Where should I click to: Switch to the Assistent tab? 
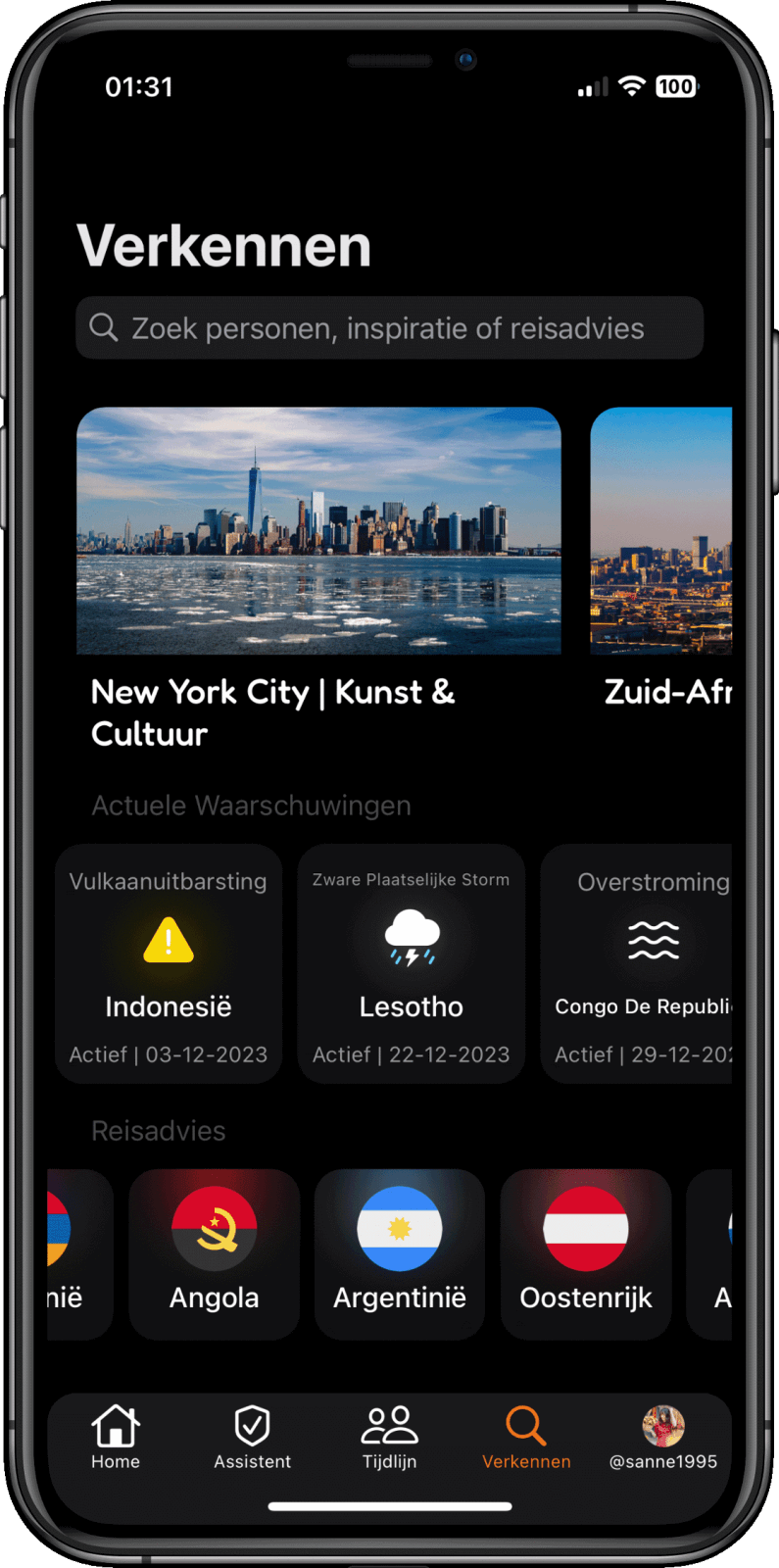[253, 1437]
